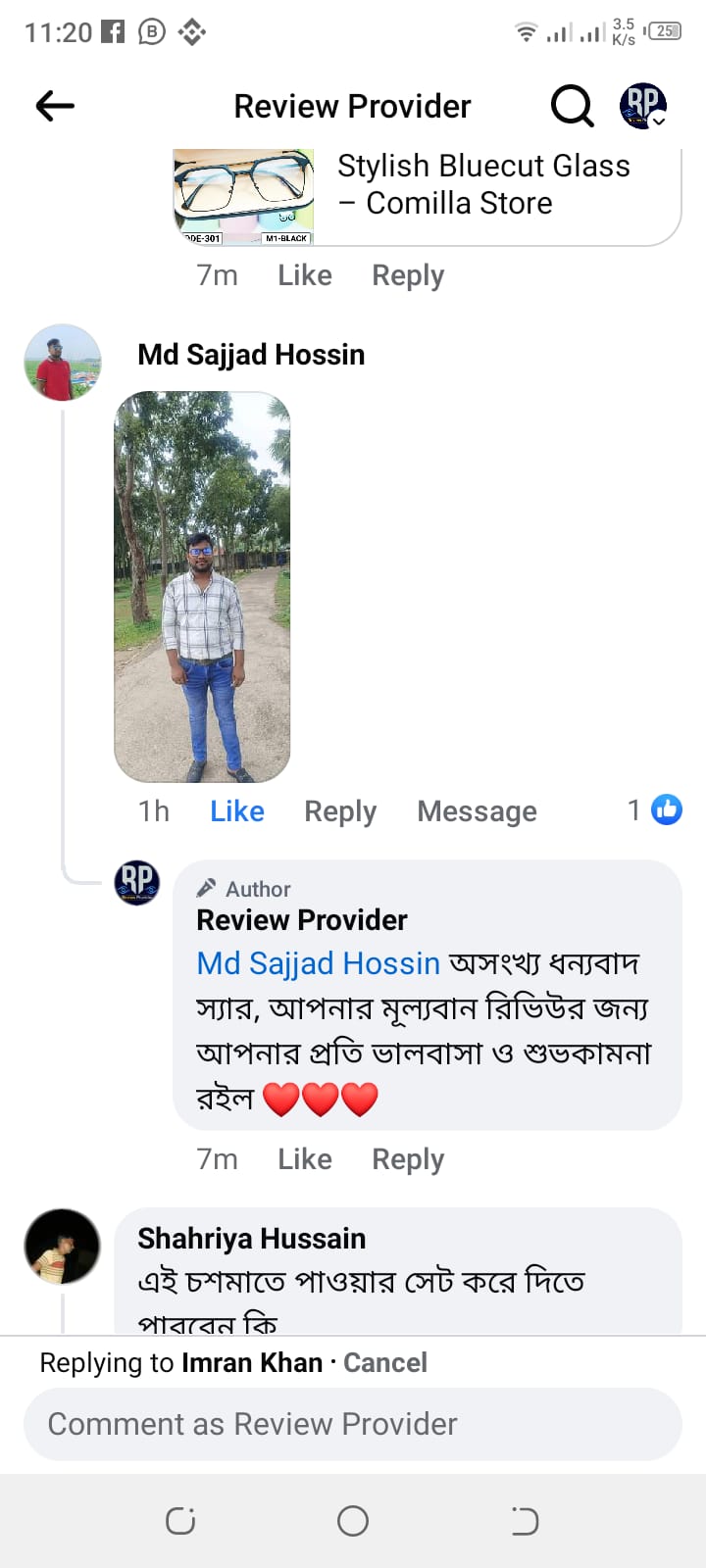
Task: Message Md Sajjad Hossin
Action: tap(477, 811)
